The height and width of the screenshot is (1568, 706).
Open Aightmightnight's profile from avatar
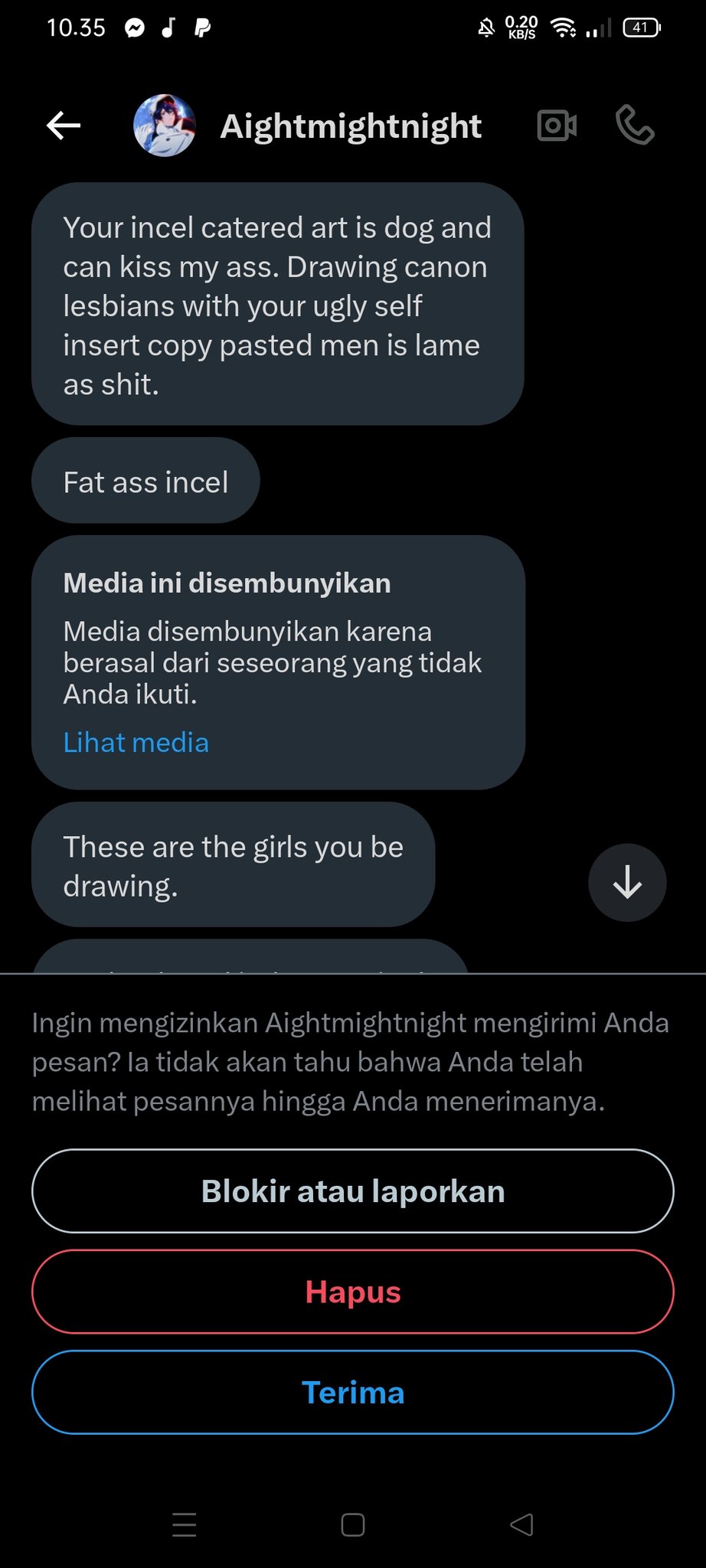[165, 126]
